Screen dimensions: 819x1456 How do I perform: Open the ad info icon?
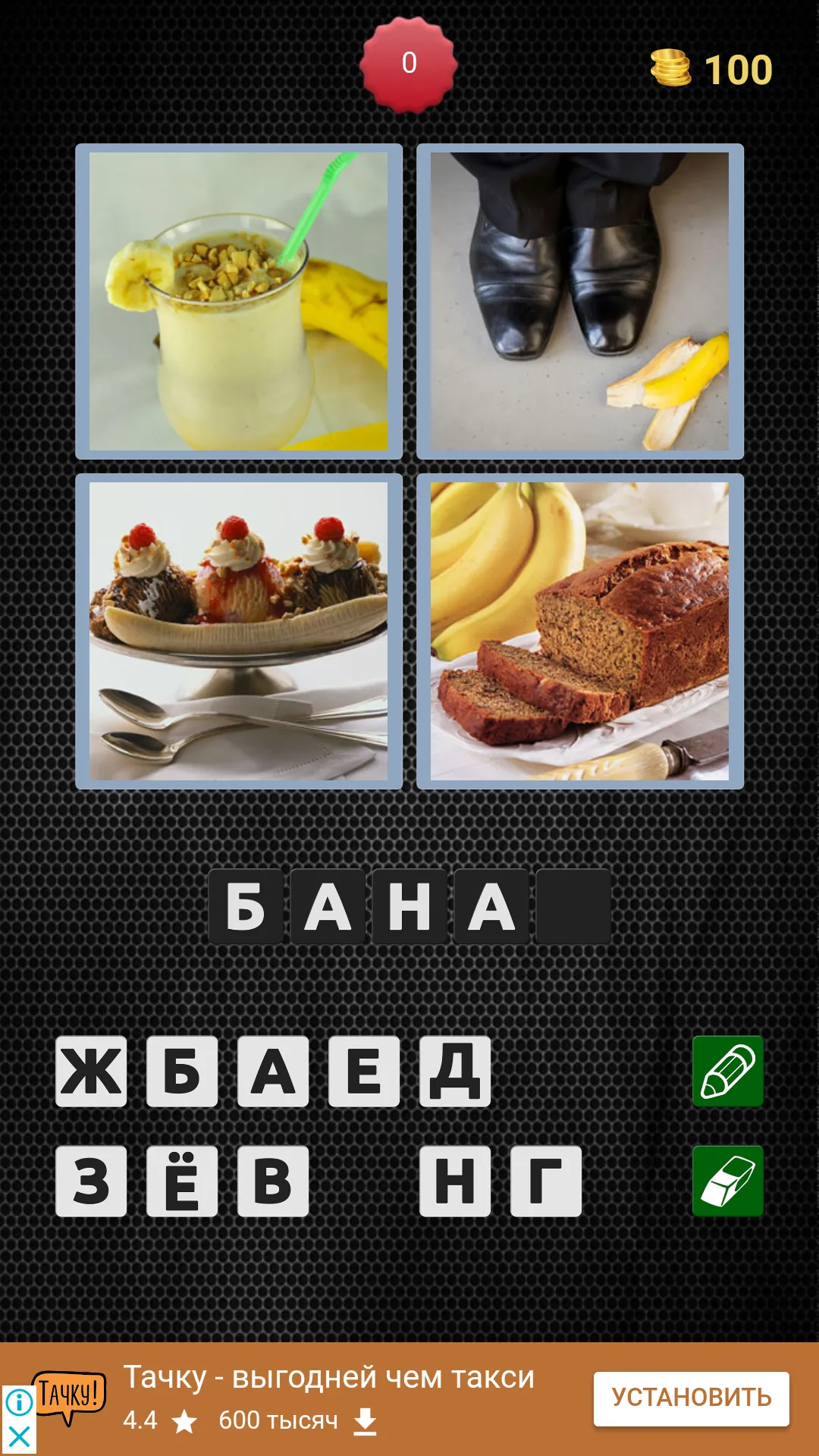point(19,1402)
